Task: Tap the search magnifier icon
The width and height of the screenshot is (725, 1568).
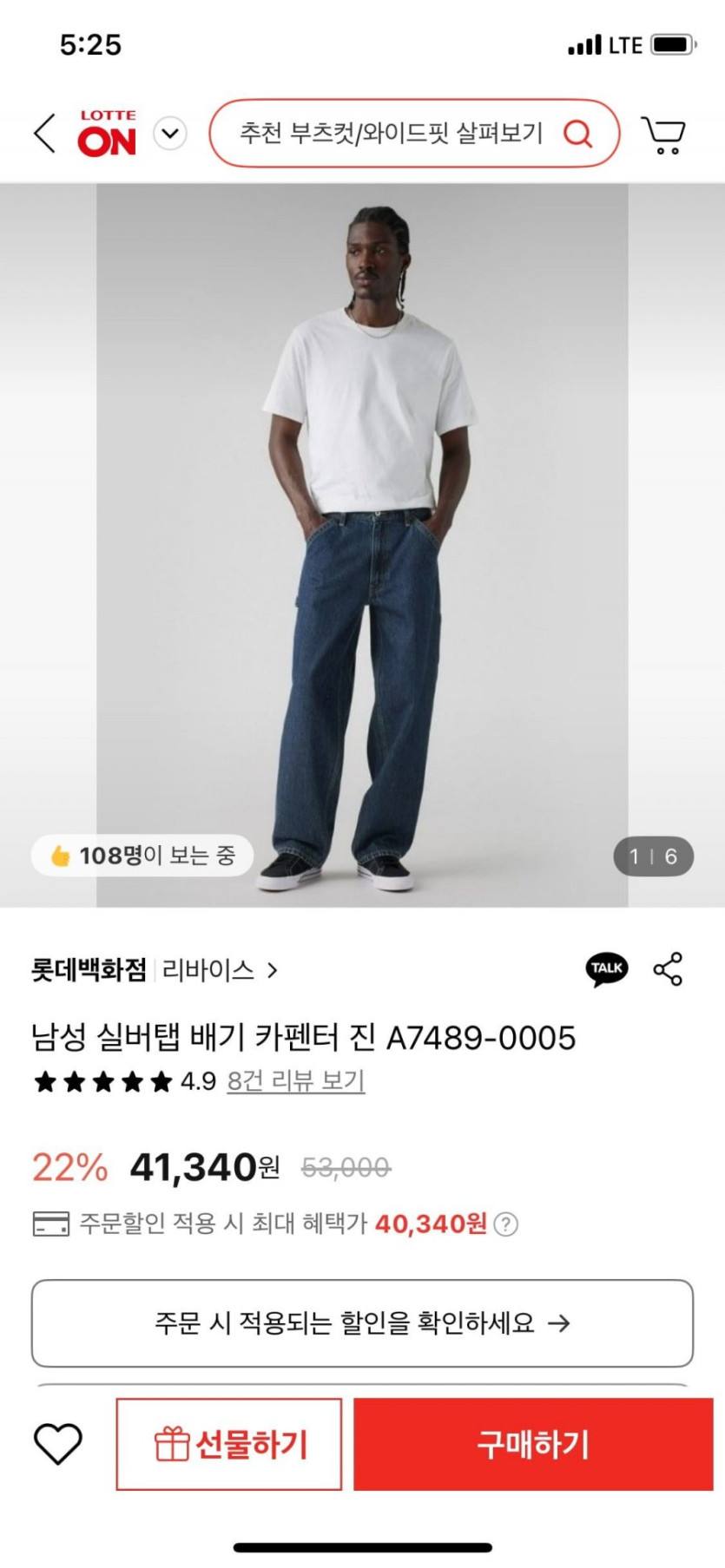Action: tap(578, 134)
